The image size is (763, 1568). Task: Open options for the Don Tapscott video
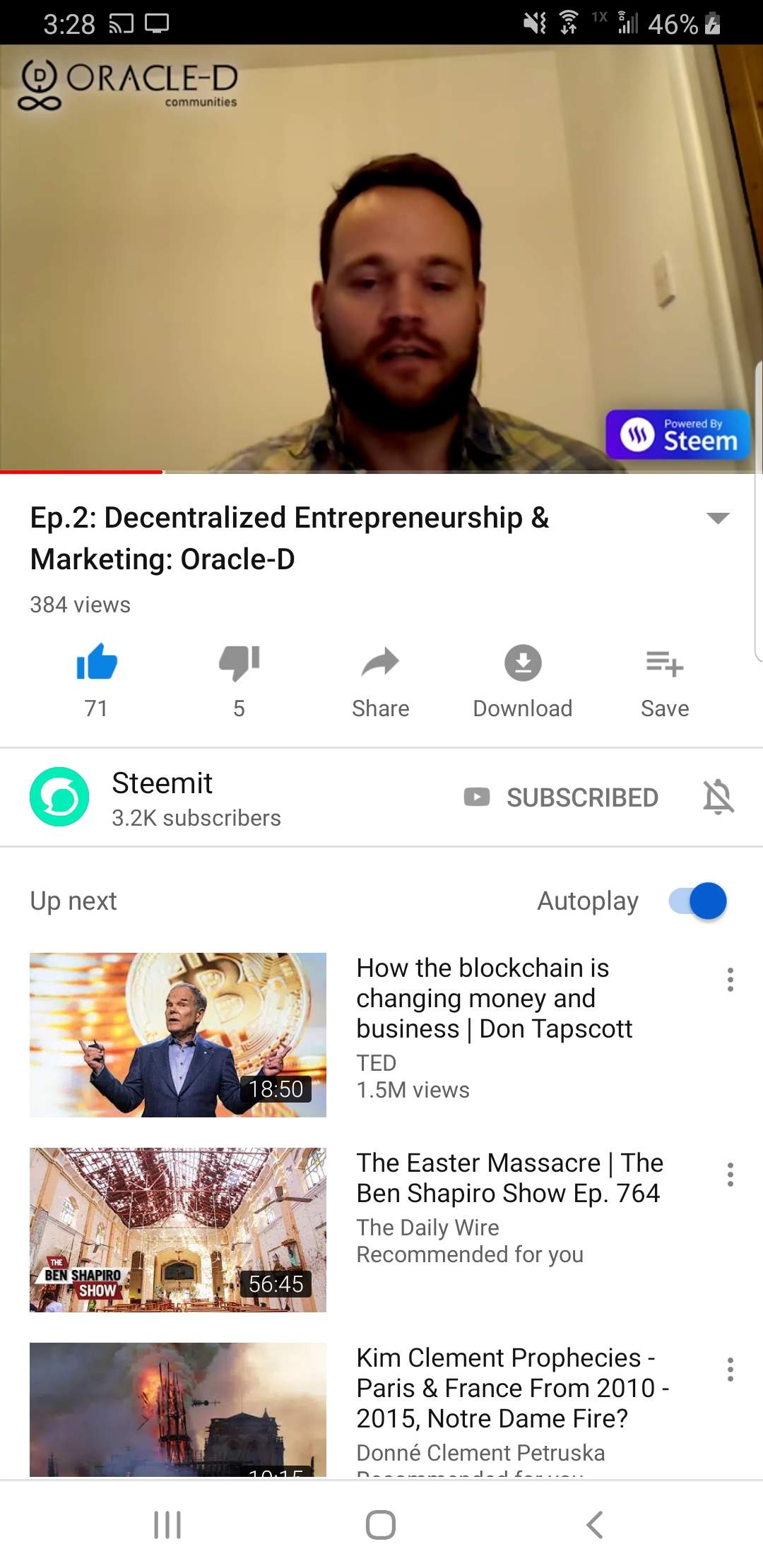tap(730, 980)
